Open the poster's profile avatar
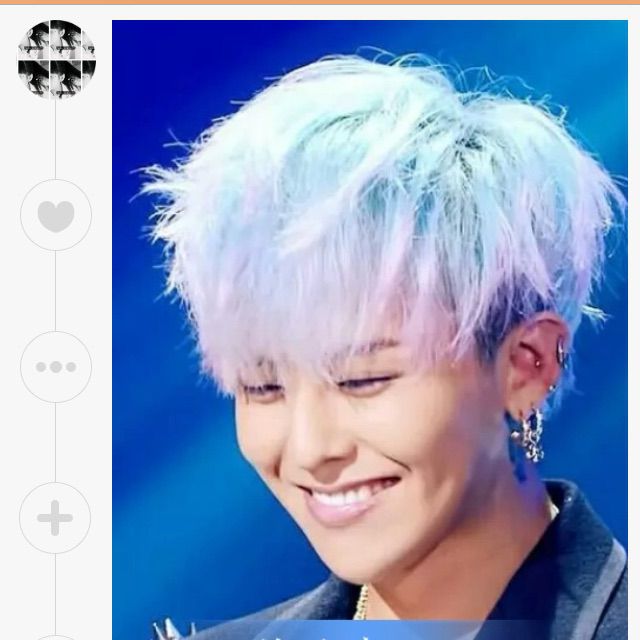The image size is (640, 640). click(x=56, y=59)
